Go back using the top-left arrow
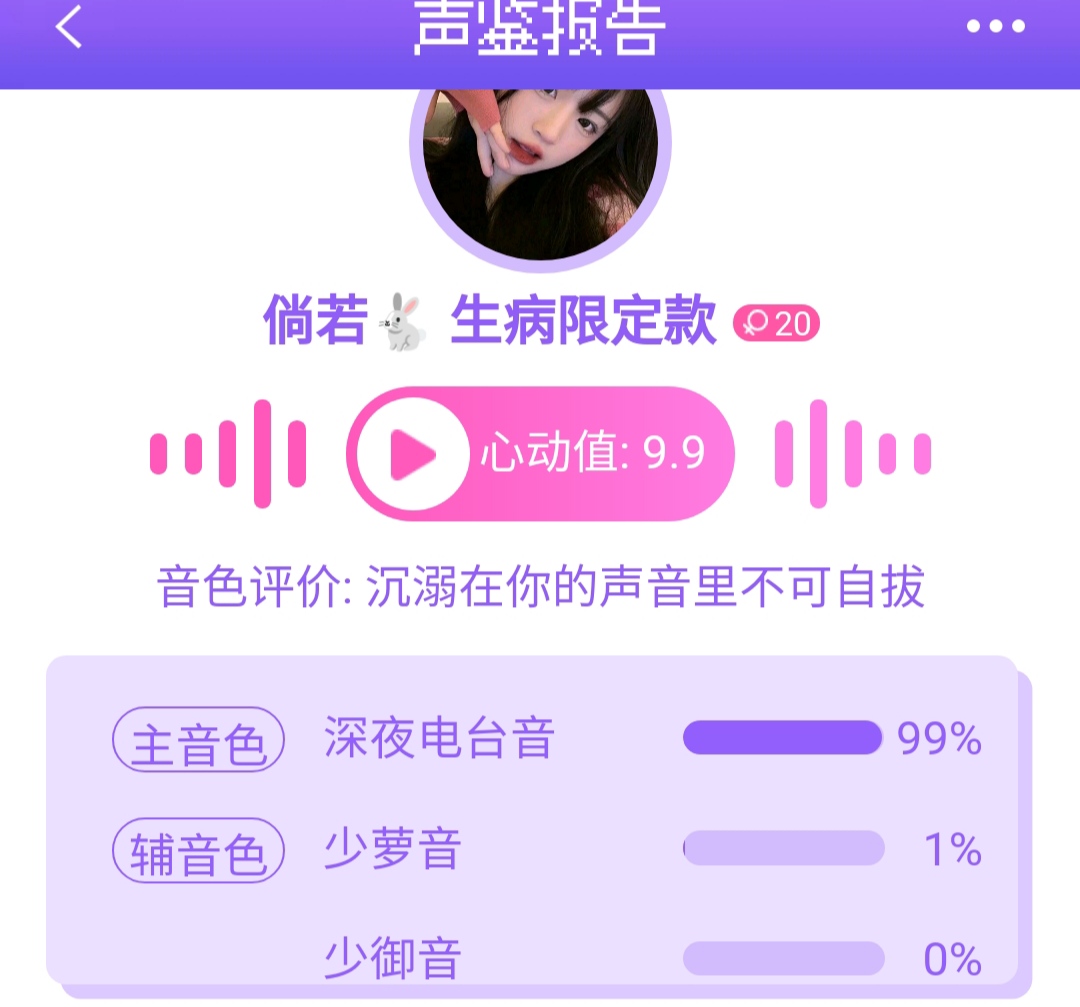Viewport: 1080px width, 1007px height. 68,27
